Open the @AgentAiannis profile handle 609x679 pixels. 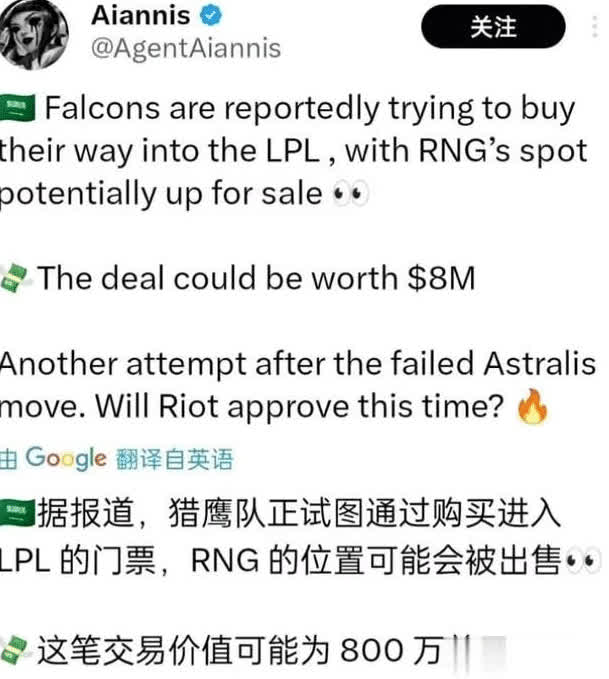186,48
